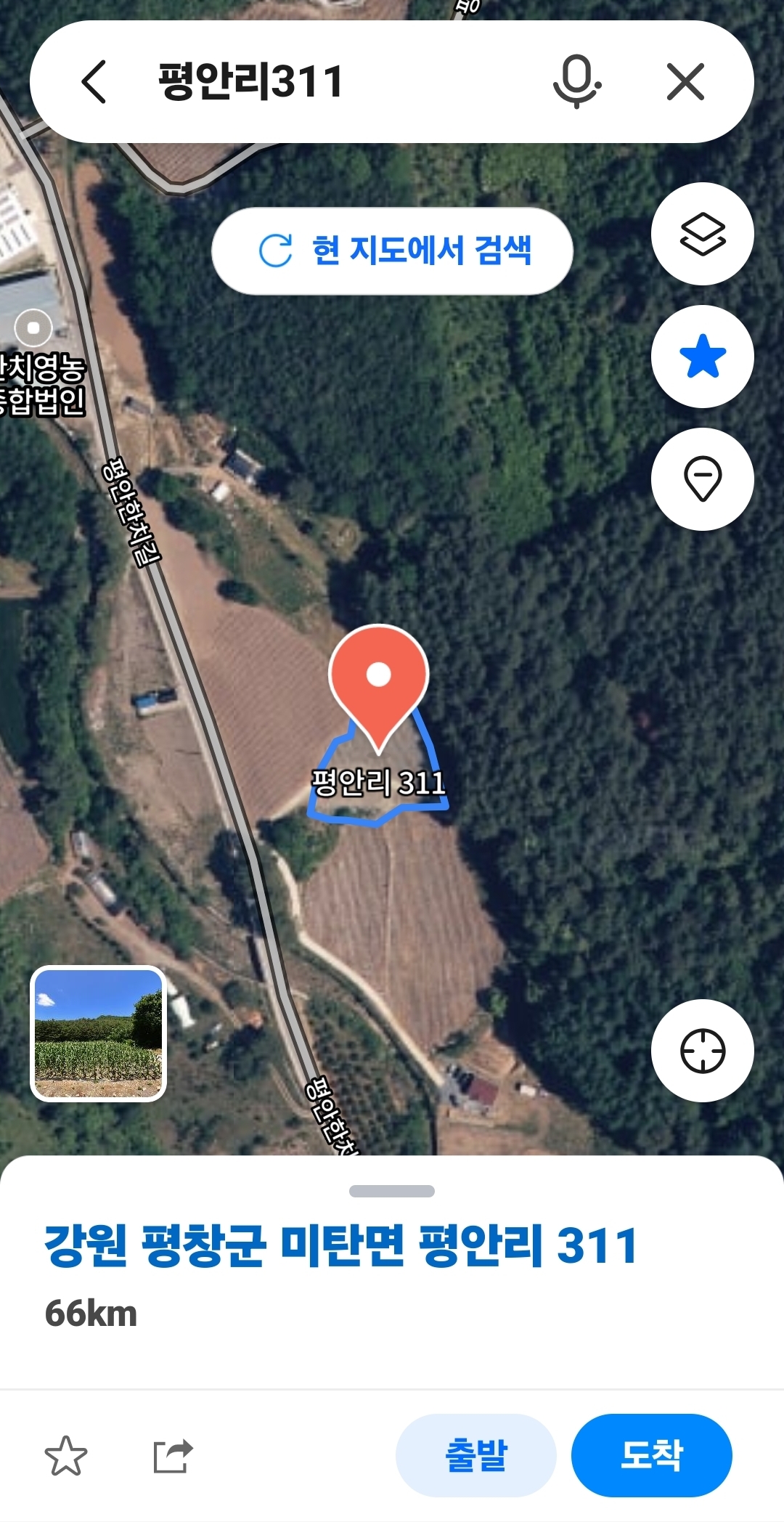Open bookmarked places via blue star
784x1522 pixels.
(x=701, y=356)
